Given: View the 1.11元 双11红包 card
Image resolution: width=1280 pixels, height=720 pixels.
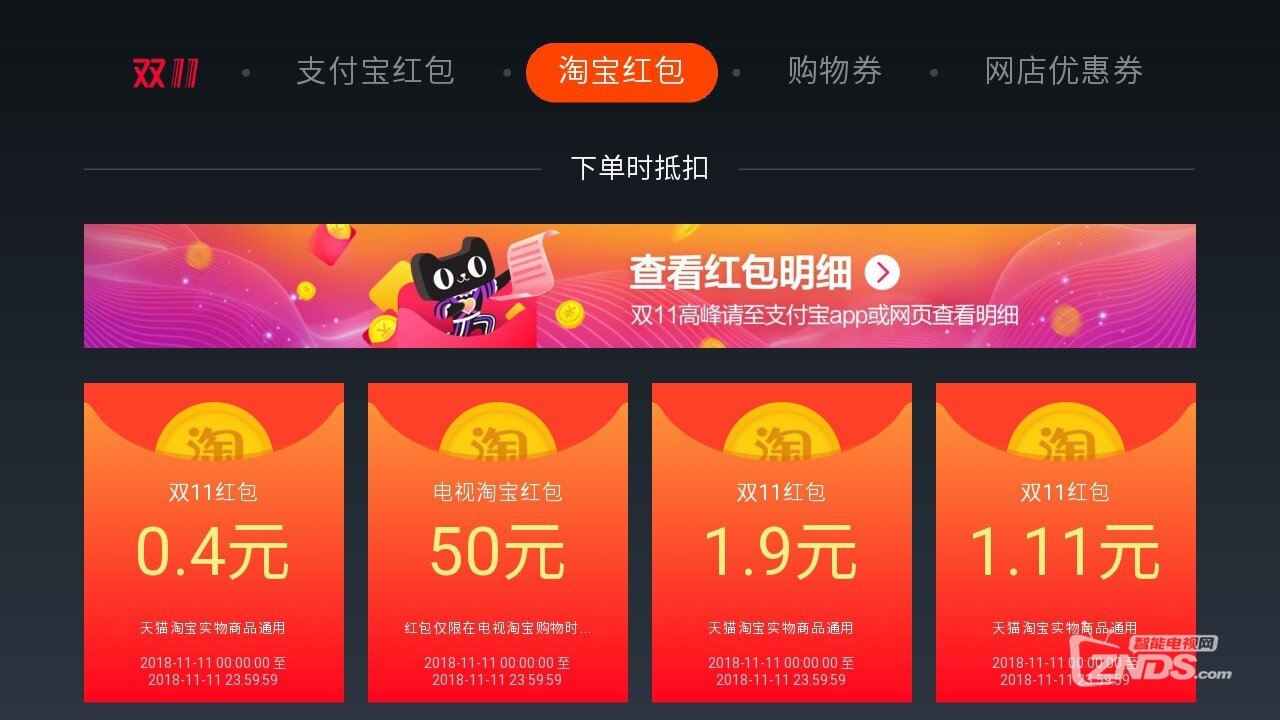Looking at the screenshot, I should click(1065, 542).
